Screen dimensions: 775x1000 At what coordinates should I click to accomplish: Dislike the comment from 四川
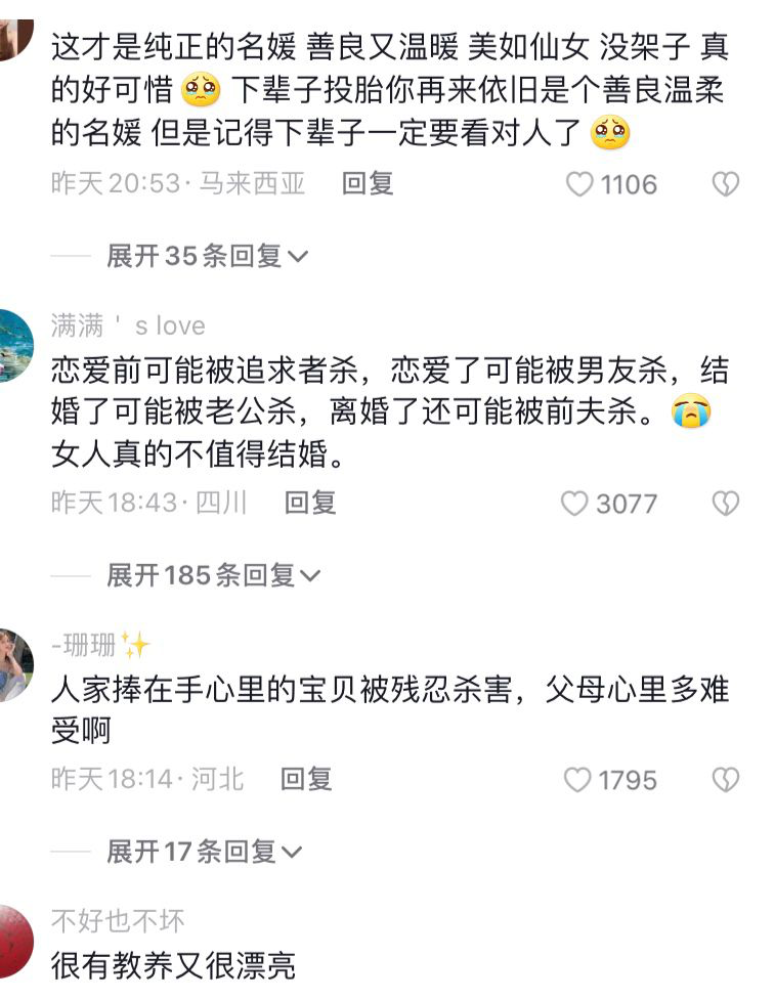[x=725, y=504]
